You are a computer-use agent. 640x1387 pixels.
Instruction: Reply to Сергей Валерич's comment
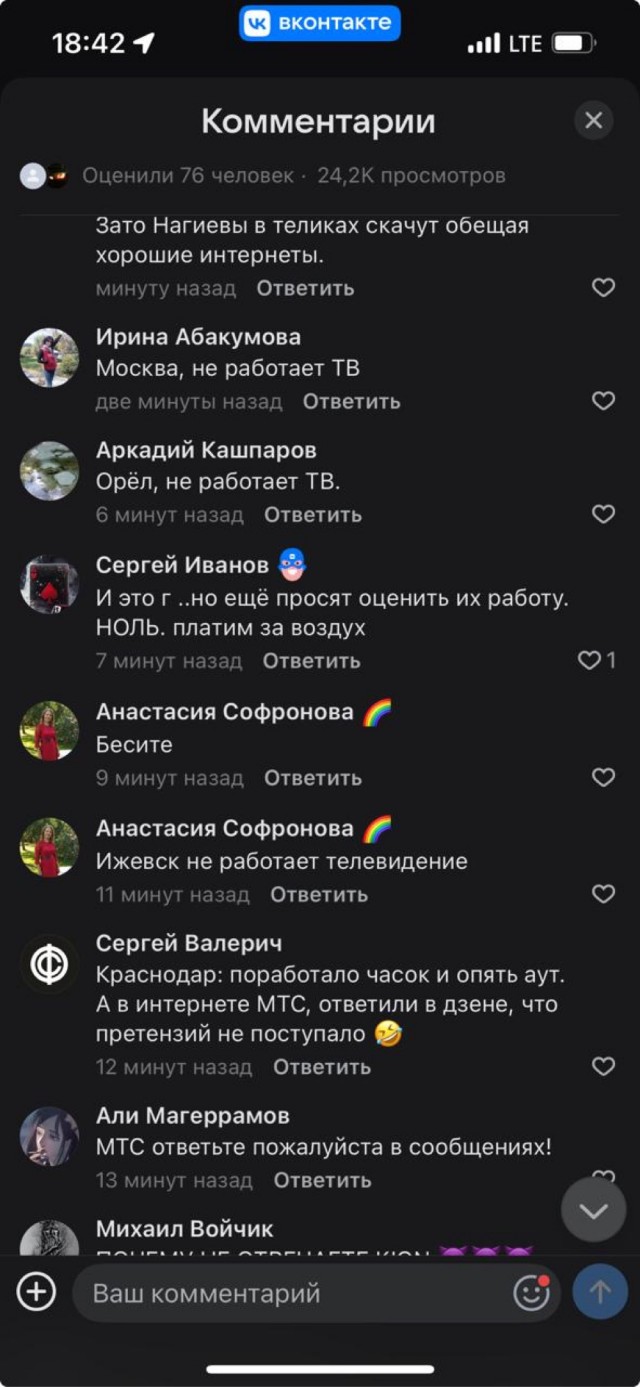[321, 1067]
